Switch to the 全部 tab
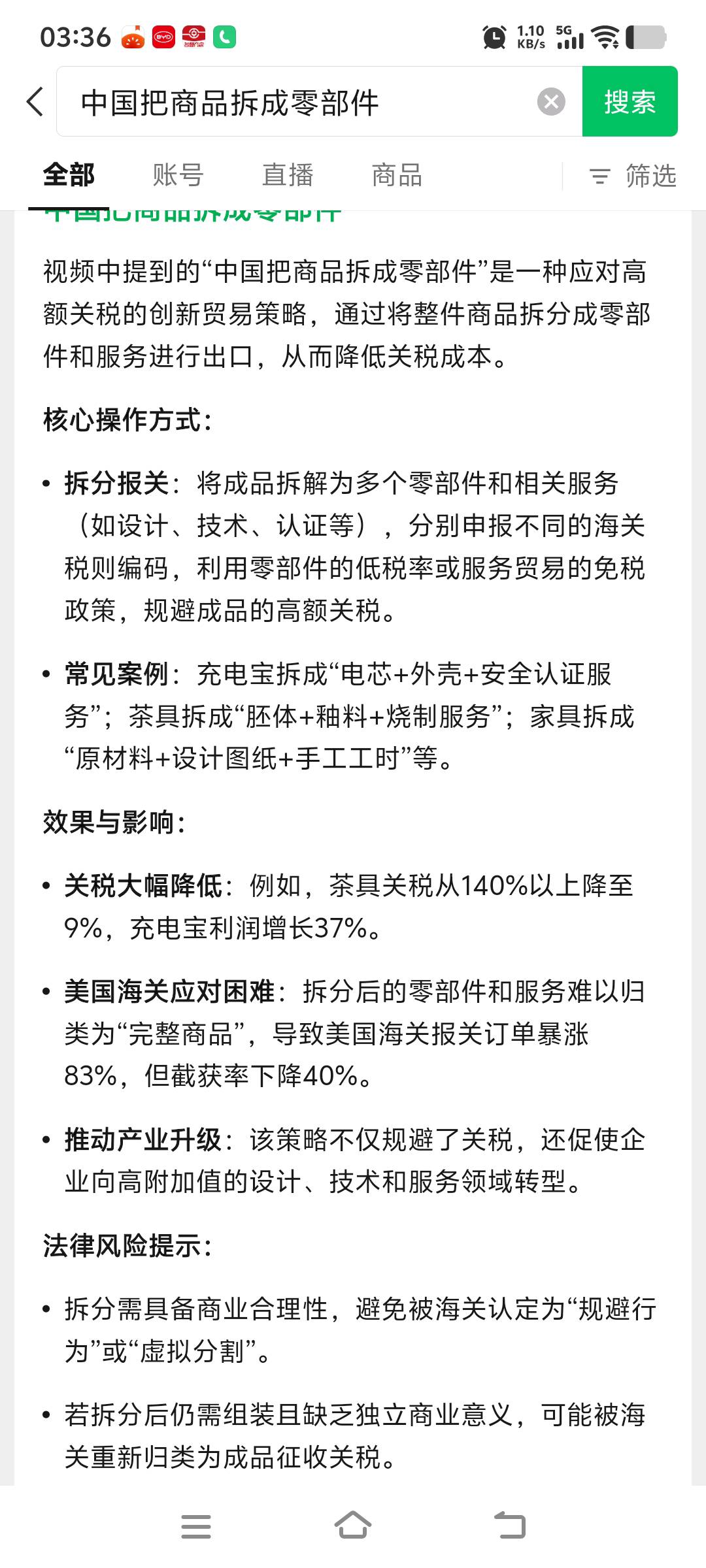Viewport: 706px width, 1568px height. (69, 175)
